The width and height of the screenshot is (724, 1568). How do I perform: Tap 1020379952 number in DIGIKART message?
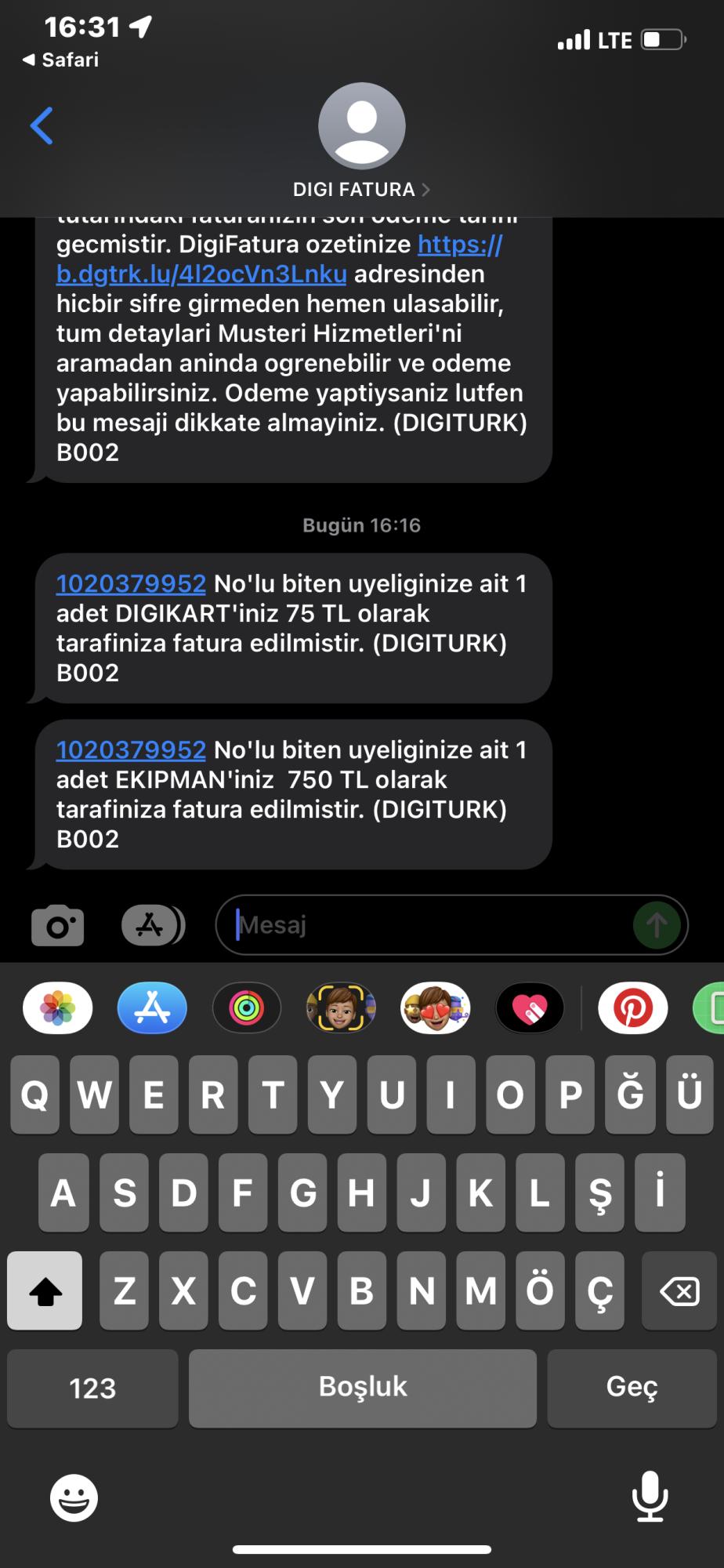131,583
